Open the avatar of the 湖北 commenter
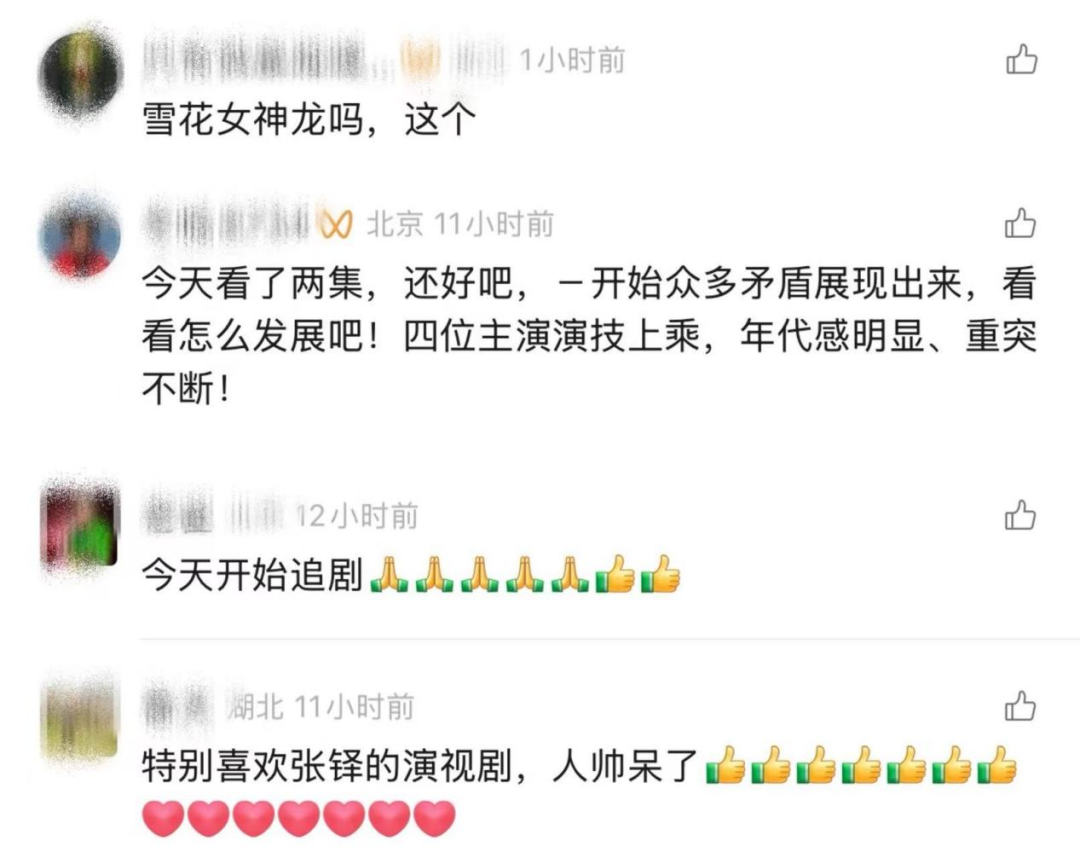Image resolution: width=1080 pixels, height=858 pixels. 80,718
